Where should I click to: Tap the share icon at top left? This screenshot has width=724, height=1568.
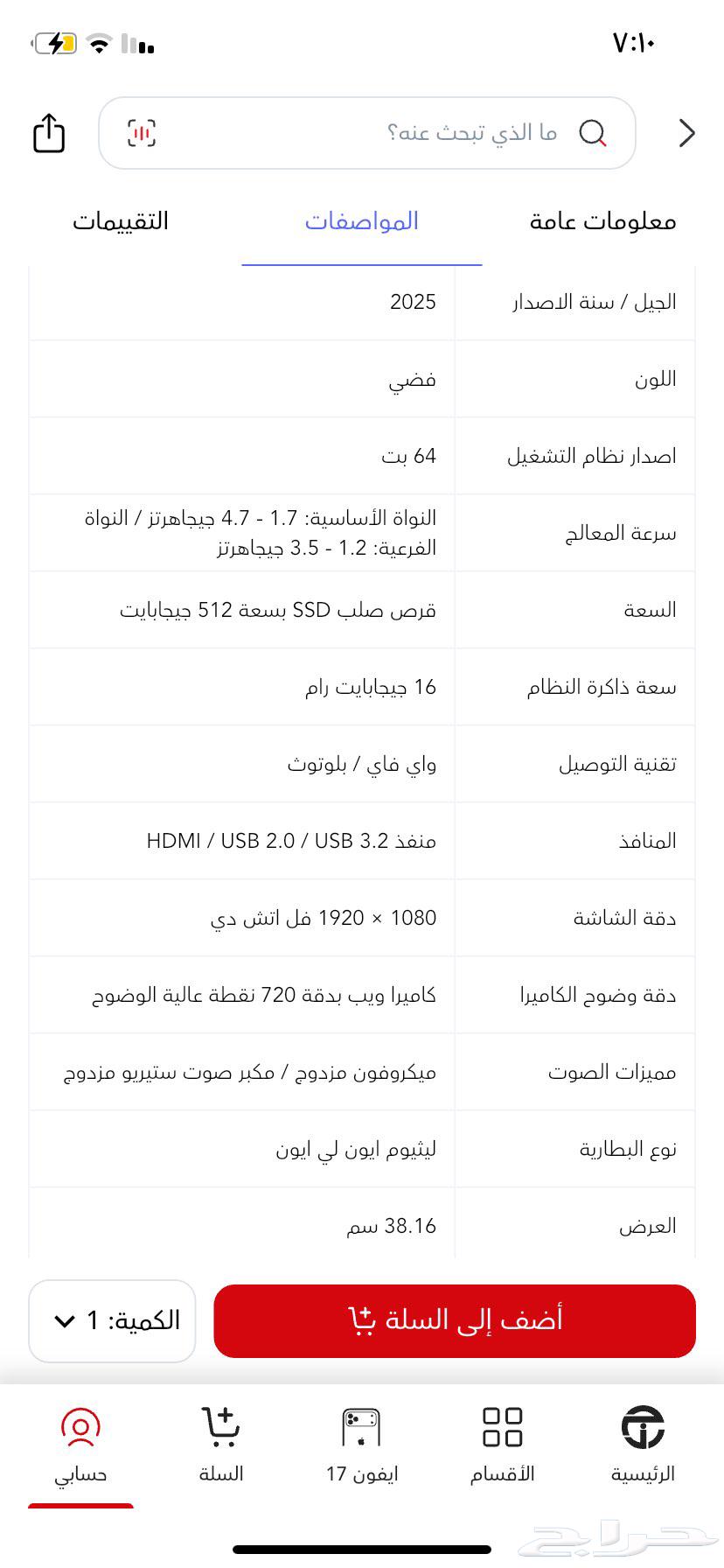coord(48,133)
